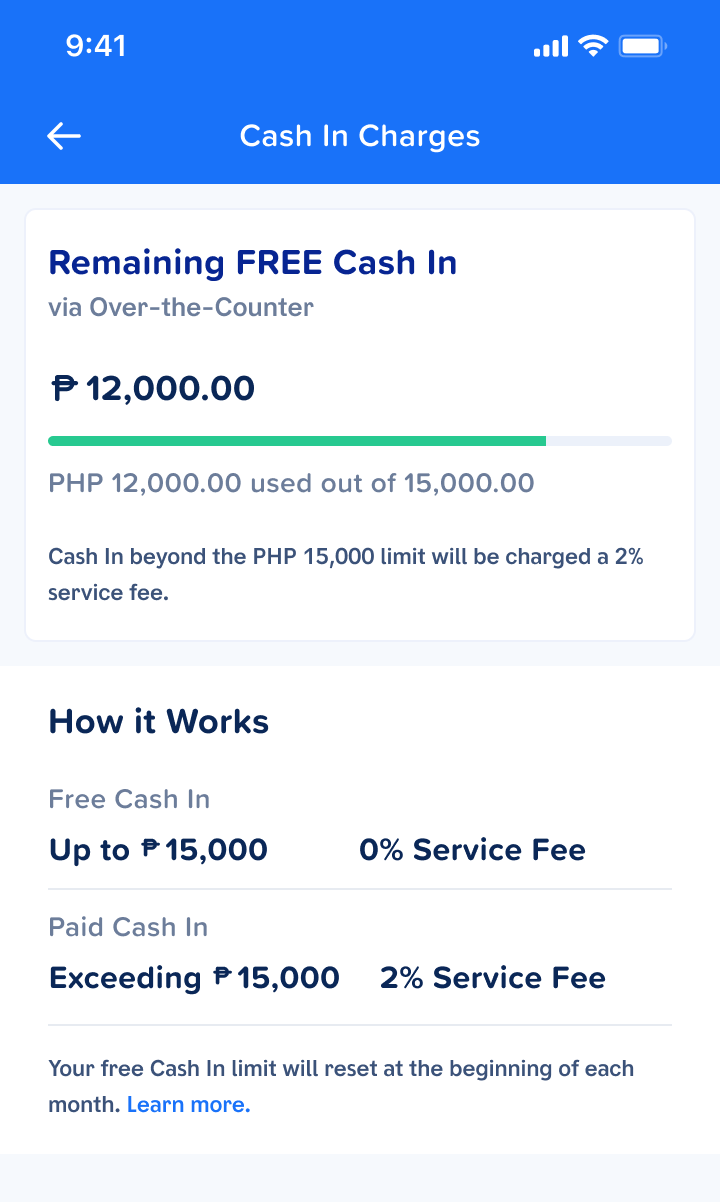The image size is (720, 1202).
Task: Tap the cellular signal strength icon
Action: (x=551, y=45)
